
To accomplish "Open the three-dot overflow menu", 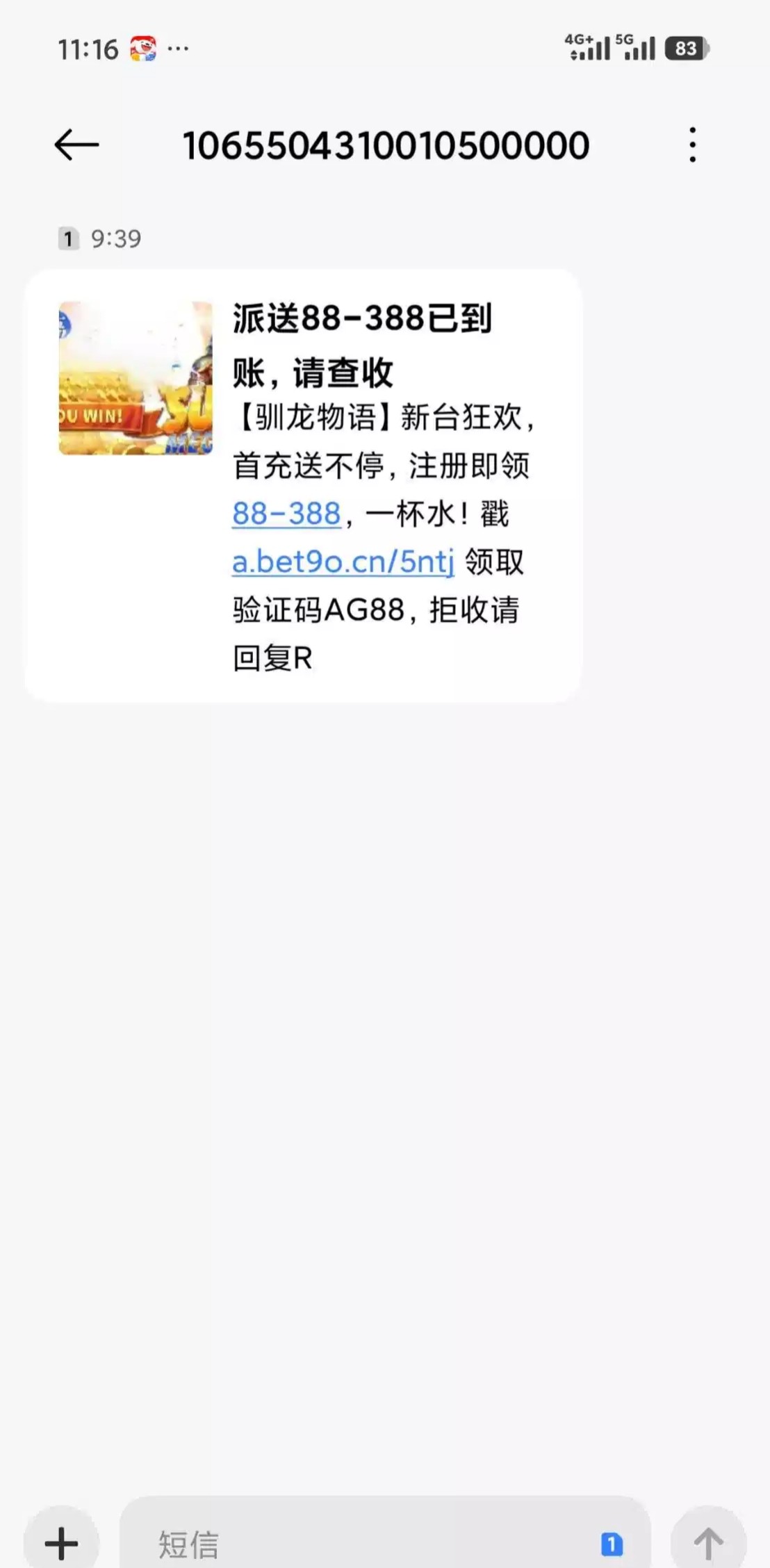I will click(692, 145).
